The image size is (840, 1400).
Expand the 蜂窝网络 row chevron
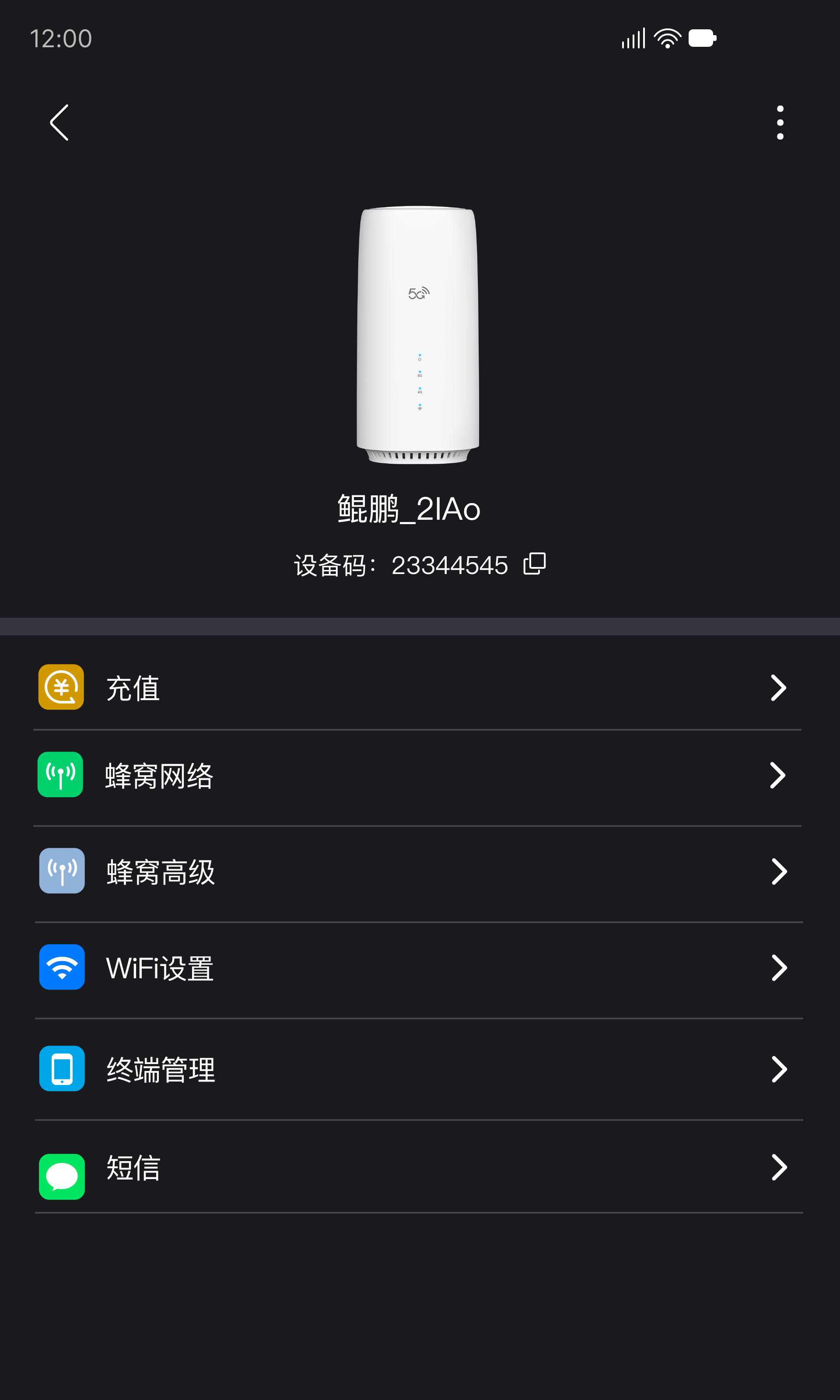(x=780, y=775)
